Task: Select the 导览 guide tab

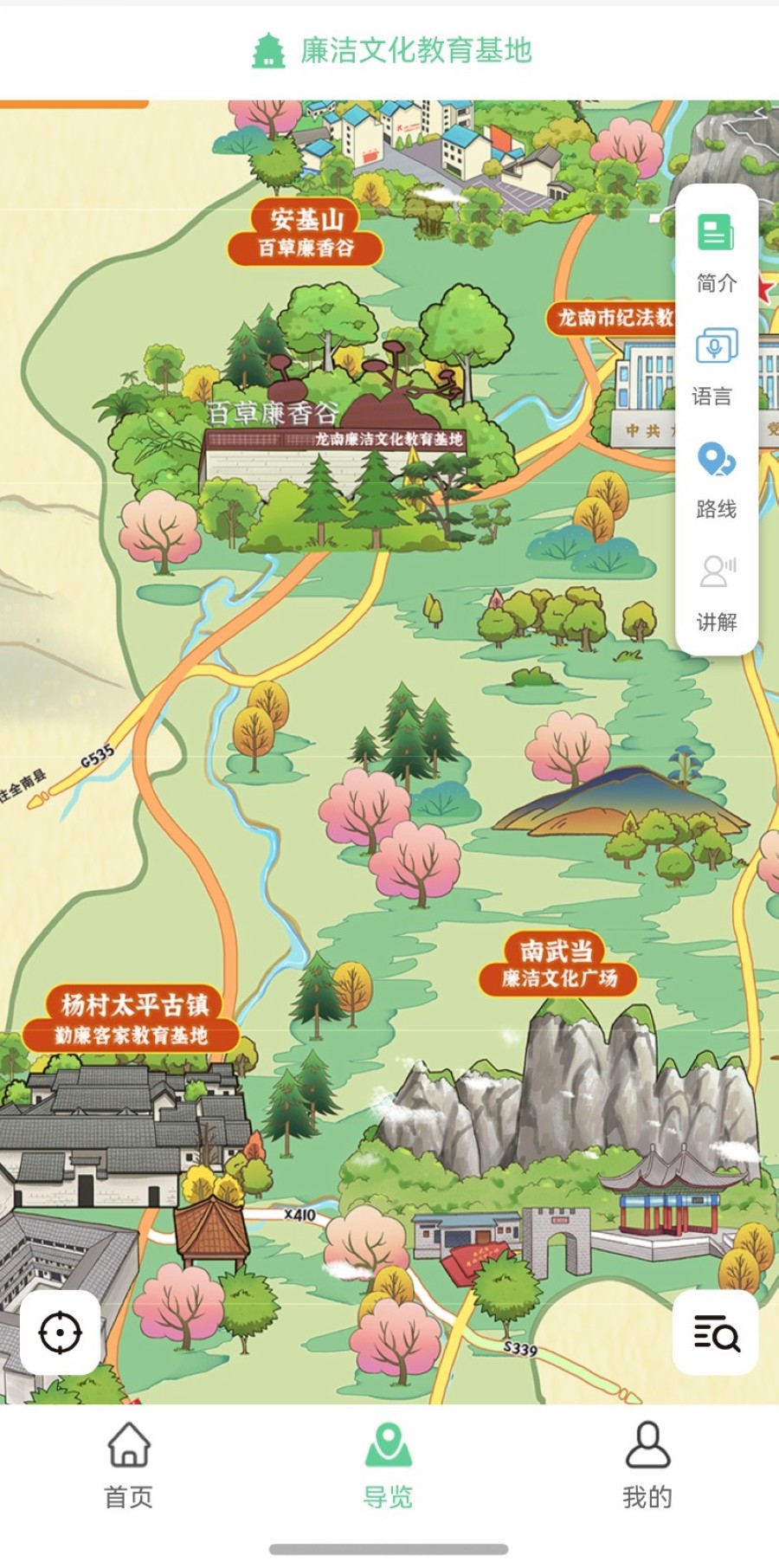Action: pos(388,1465)
